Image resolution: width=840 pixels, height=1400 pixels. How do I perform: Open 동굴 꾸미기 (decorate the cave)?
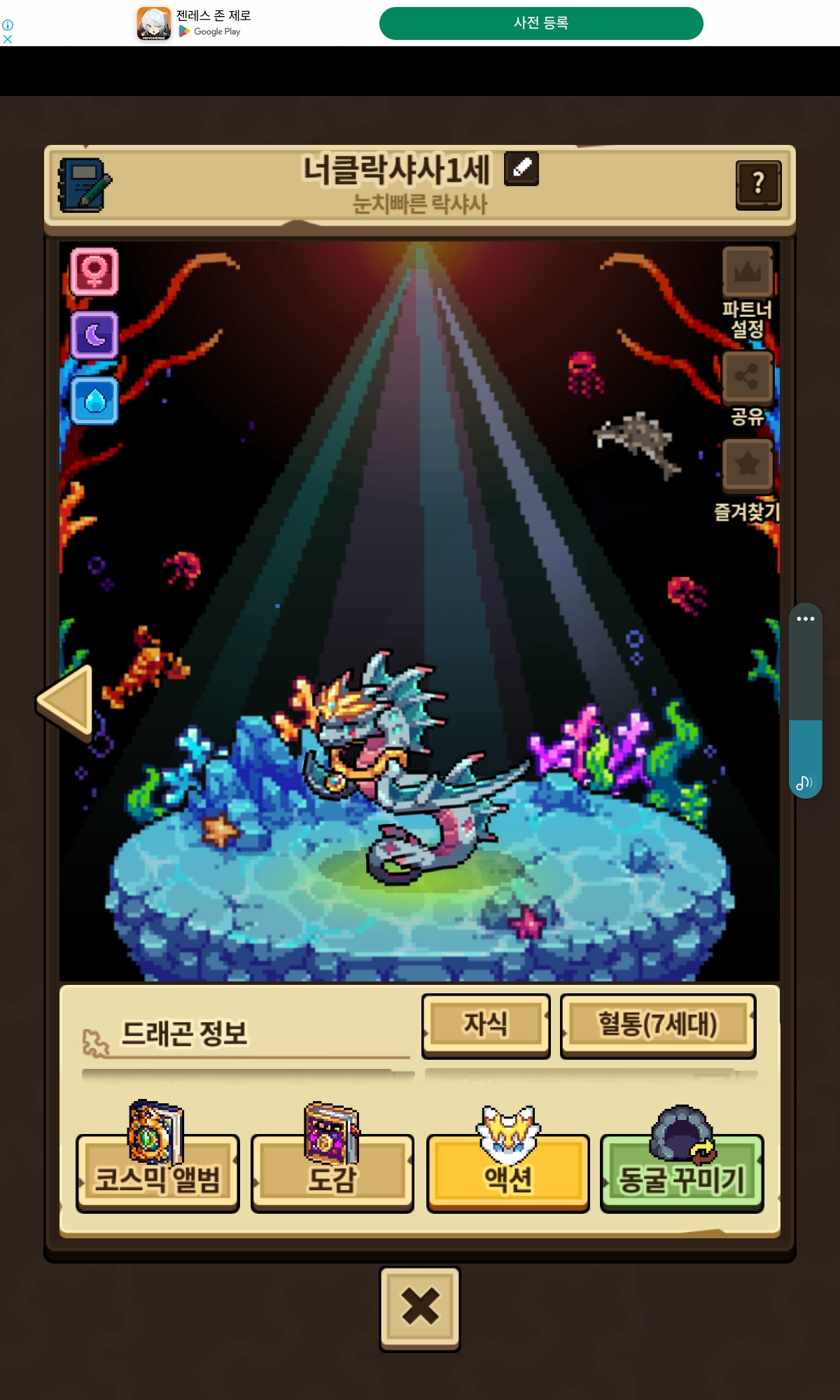(682, 1174)
